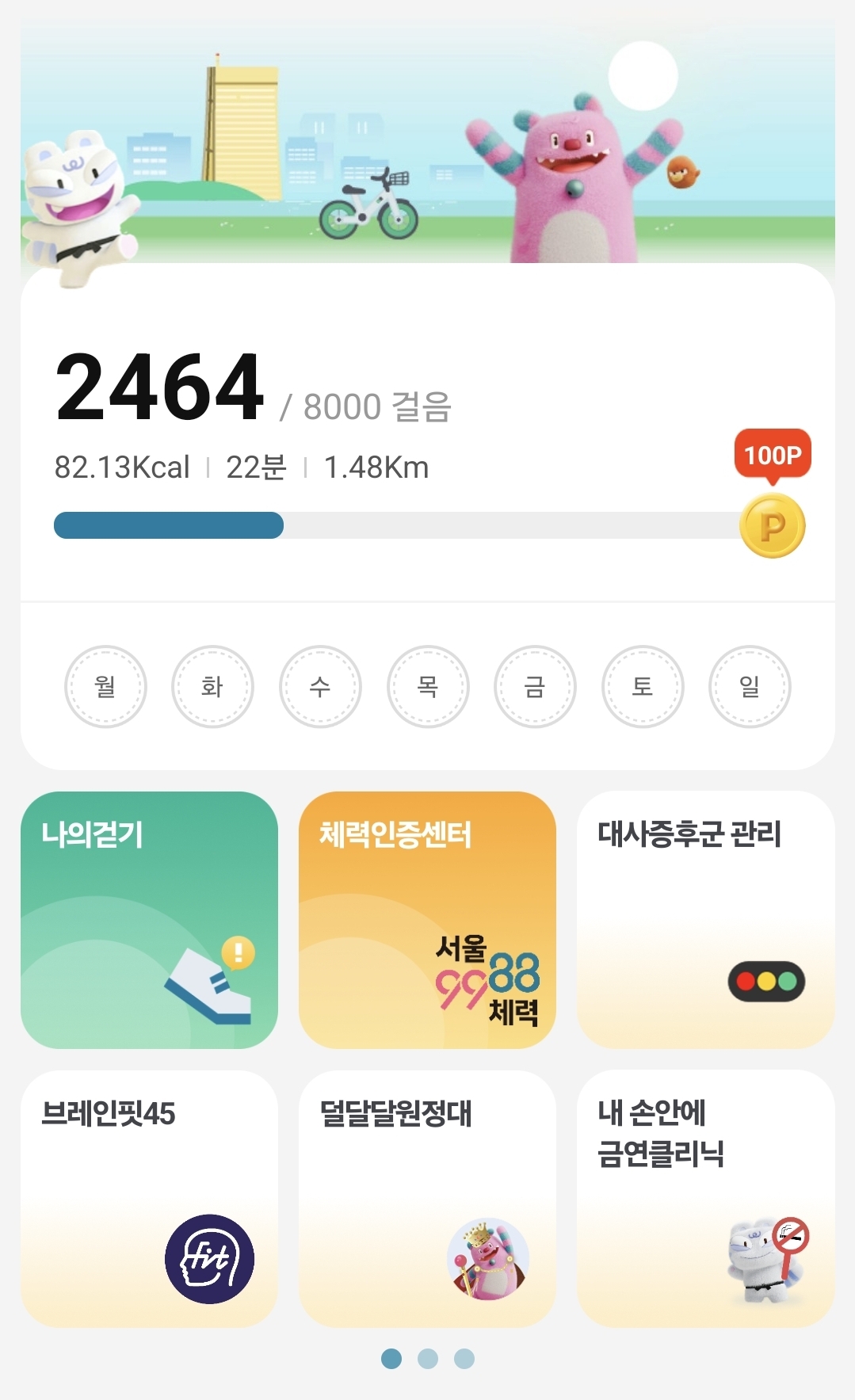The height and width of the screenshot is (1400, 855).
Task: Jump to the second page dot
Action: [x=428, y=1359]
